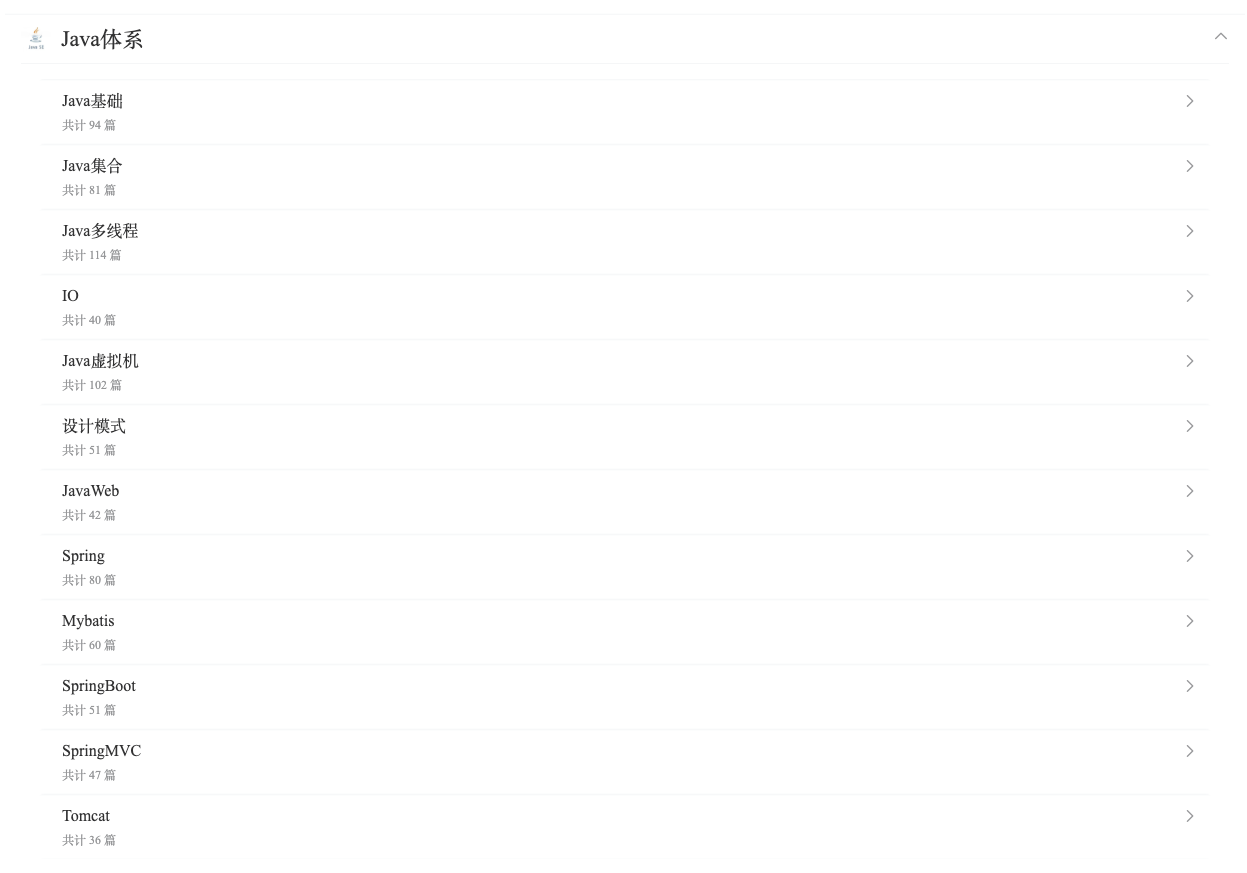
Task: Collapse the Java体系 section
Action: 1220,37
